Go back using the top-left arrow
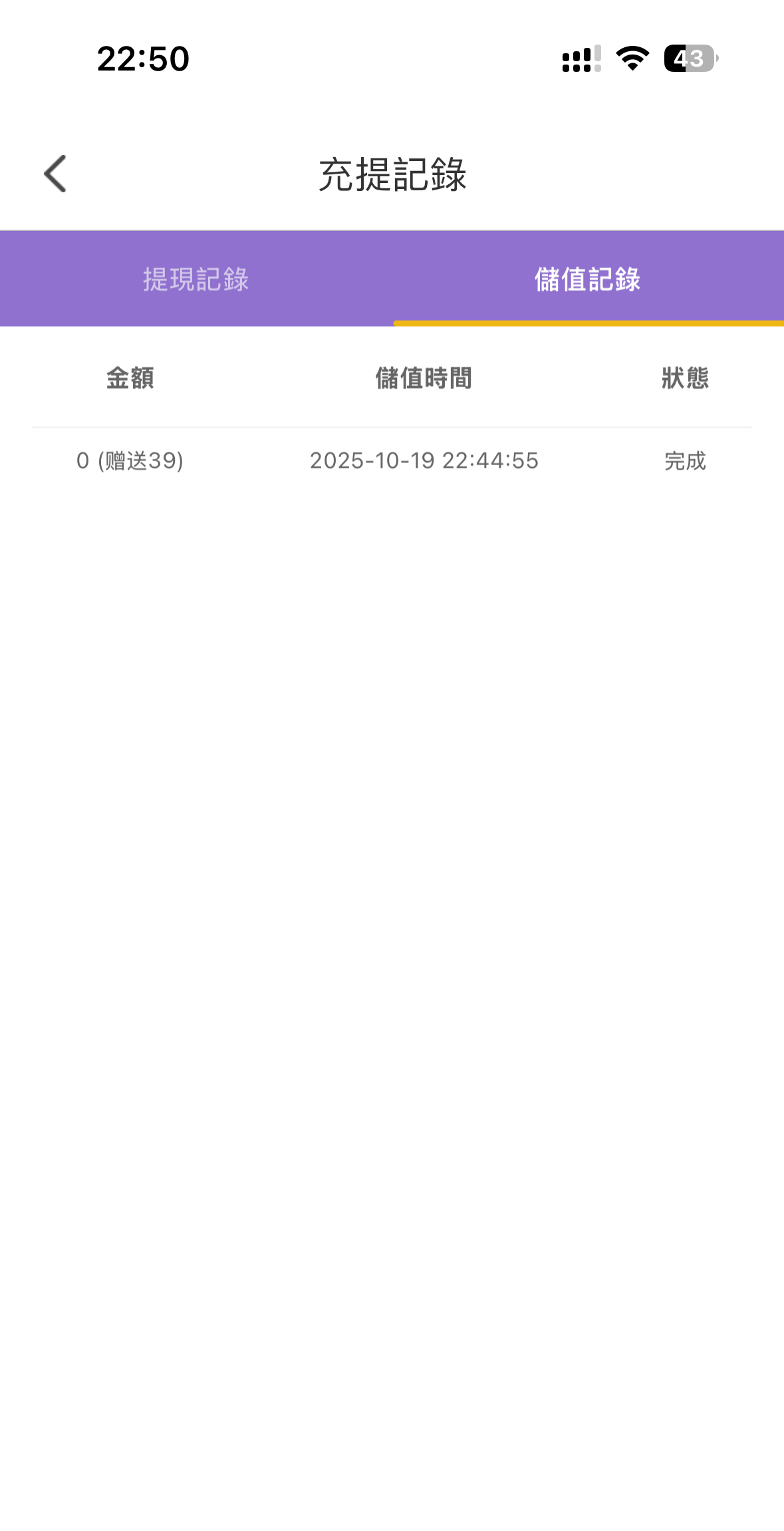Screen dimensions: 784x1531 coord(55,174)
